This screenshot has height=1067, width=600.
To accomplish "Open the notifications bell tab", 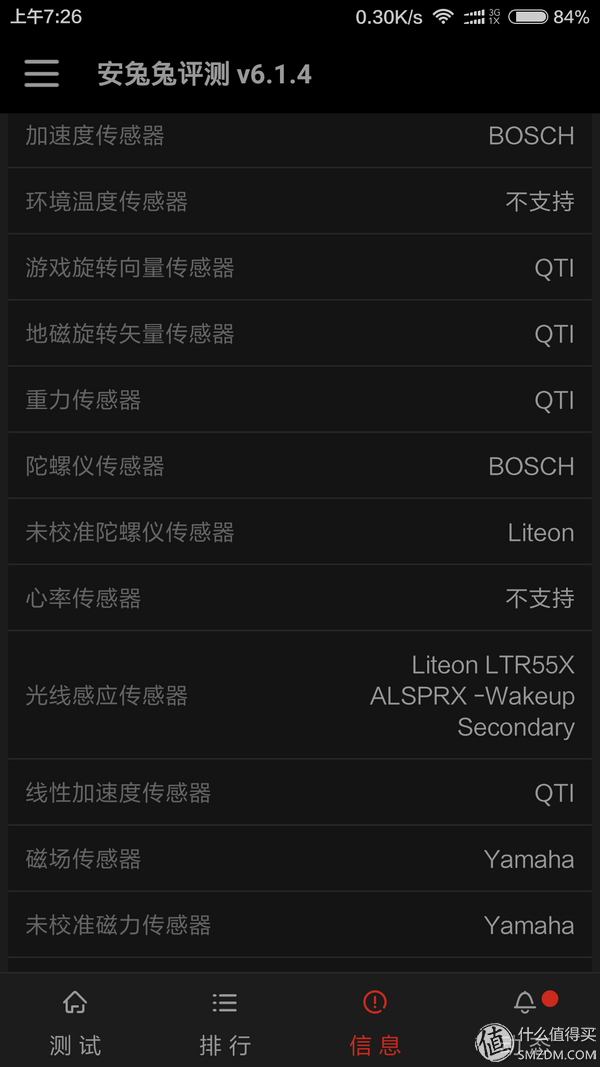I will coord(524,1020).
